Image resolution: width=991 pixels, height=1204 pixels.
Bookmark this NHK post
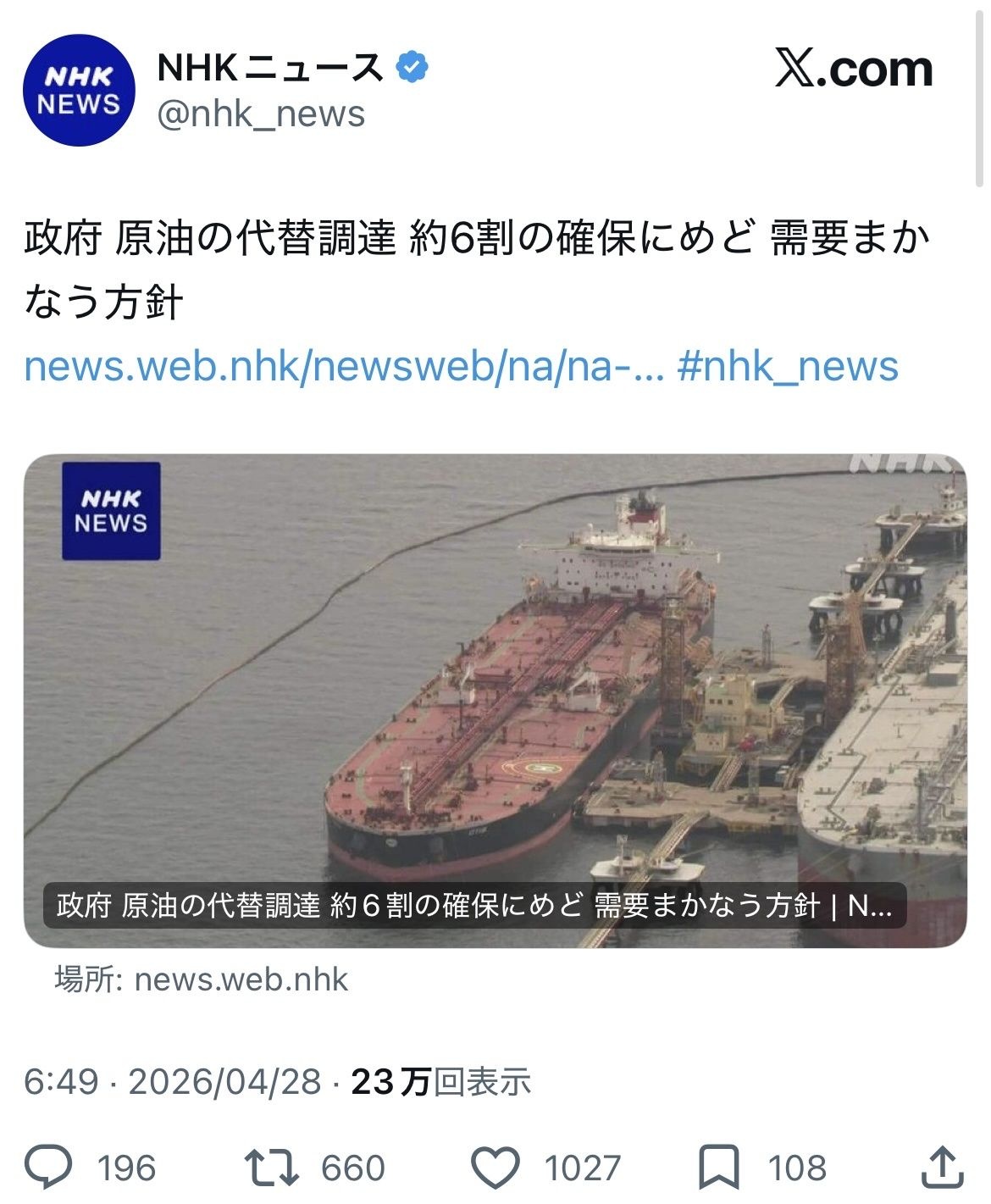(718, 1167)
